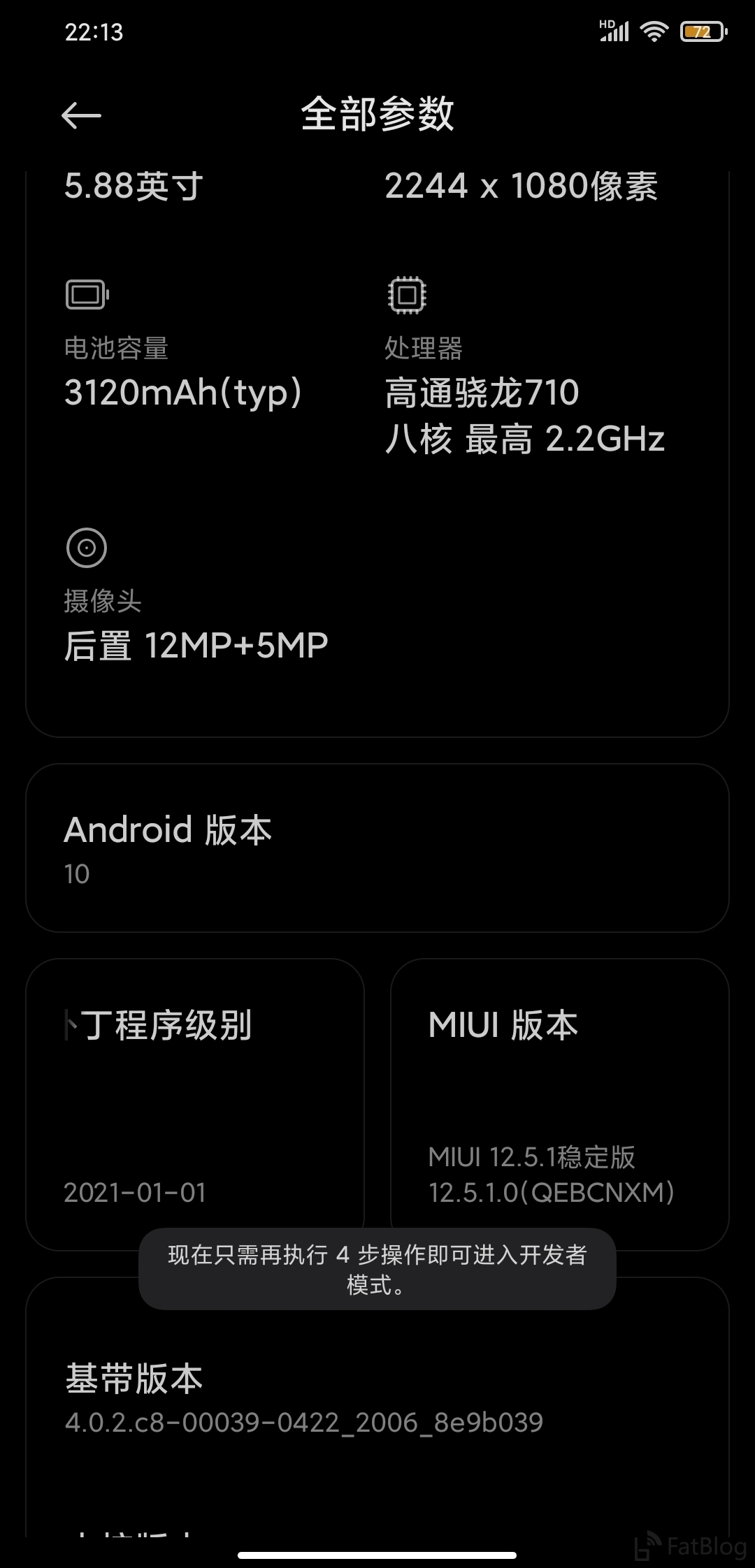The height and width of the screenshot is (1568, 755).
Task: Tap the MIUI 版本 card
Action: (x=559, y=1104)
